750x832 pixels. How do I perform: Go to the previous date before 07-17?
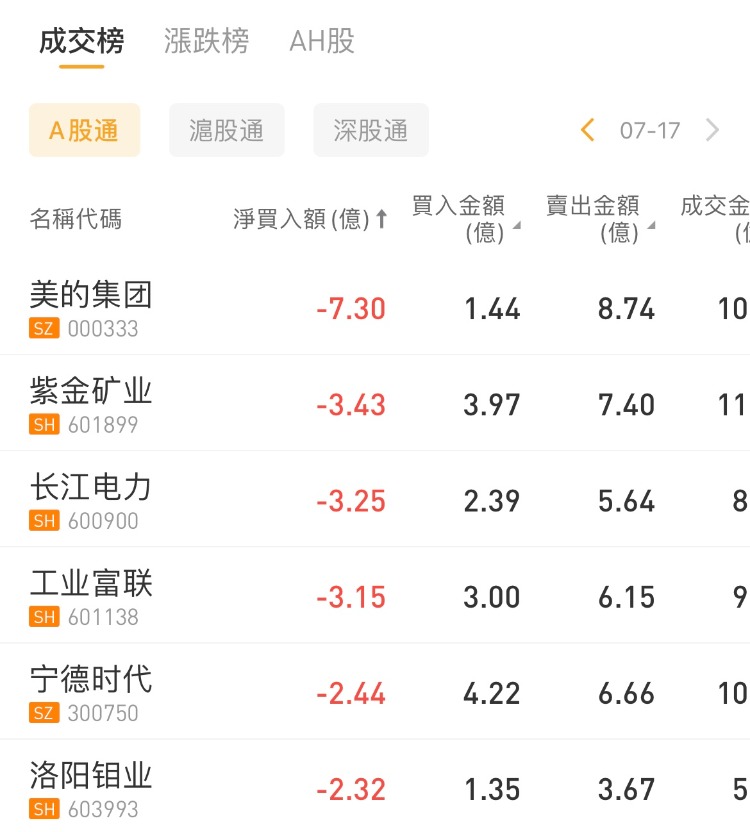pyautogui.click(x=588, y=130)
